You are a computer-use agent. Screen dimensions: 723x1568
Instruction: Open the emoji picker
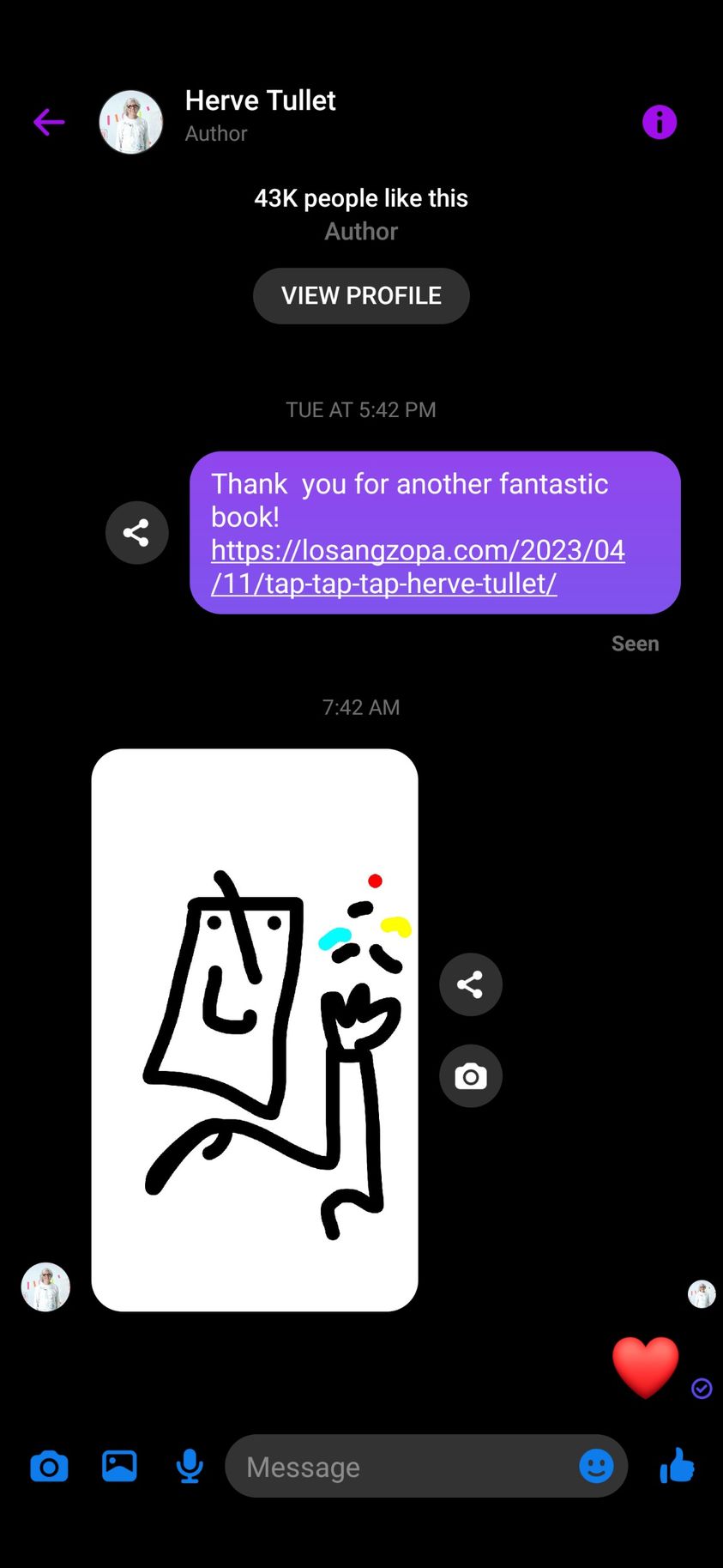596,1466
